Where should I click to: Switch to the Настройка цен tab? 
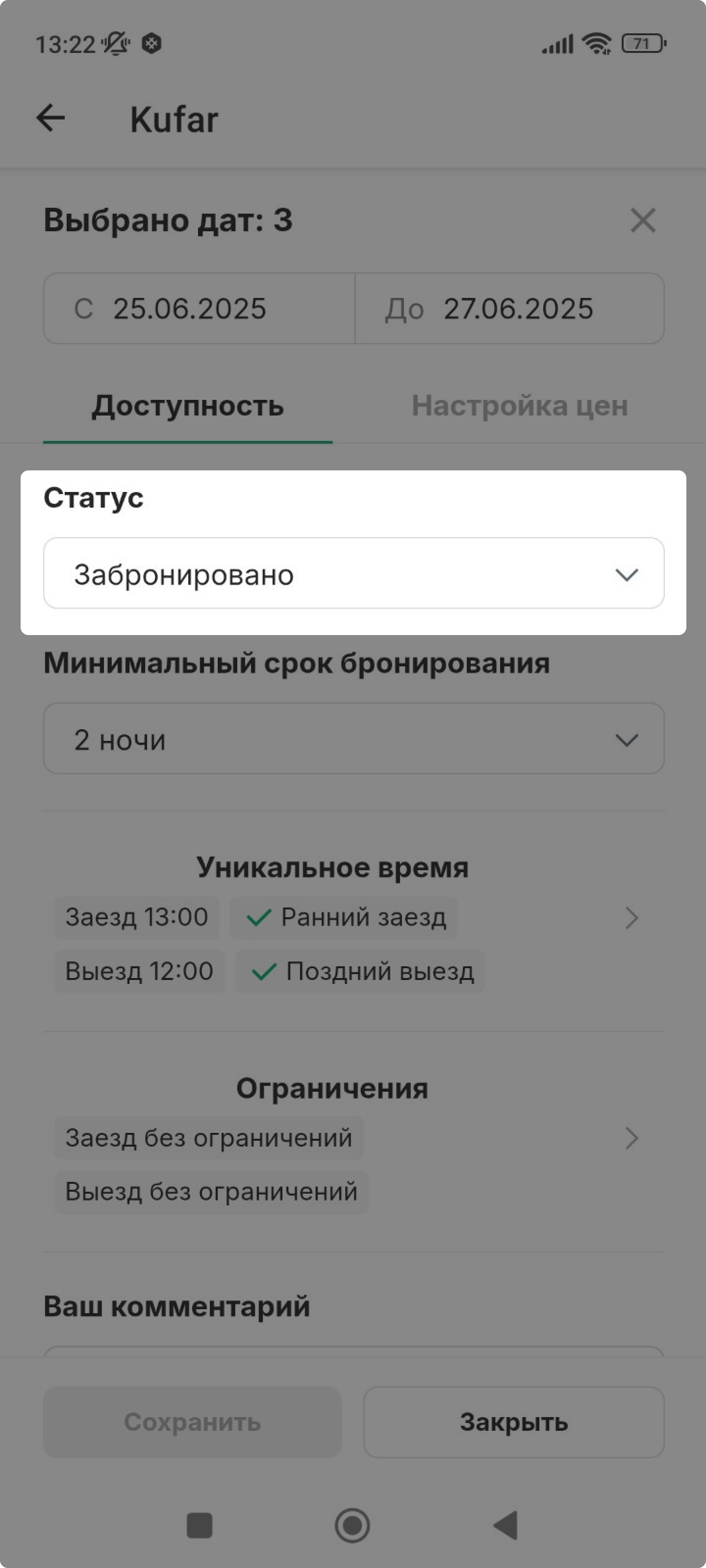pos(519,406)
